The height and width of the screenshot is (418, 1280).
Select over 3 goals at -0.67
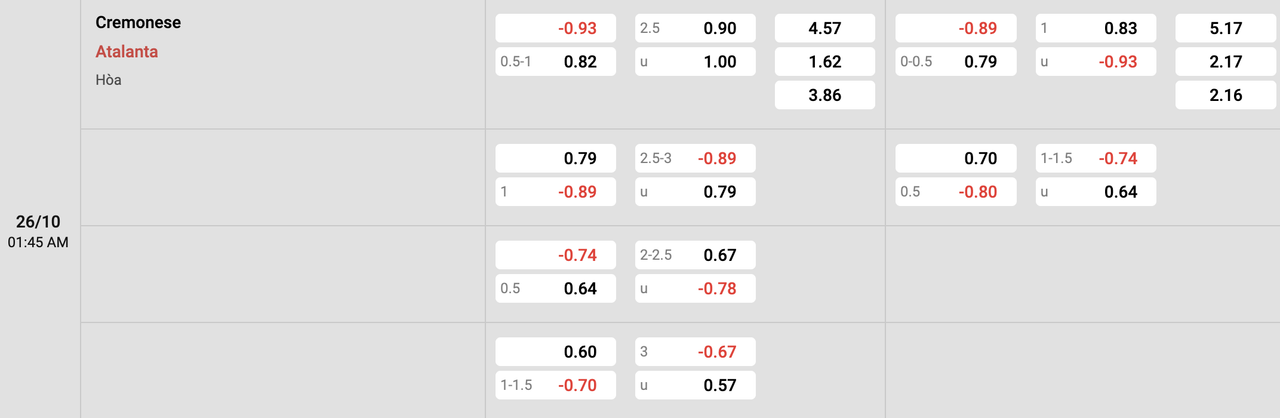click(x=696, y=352)
